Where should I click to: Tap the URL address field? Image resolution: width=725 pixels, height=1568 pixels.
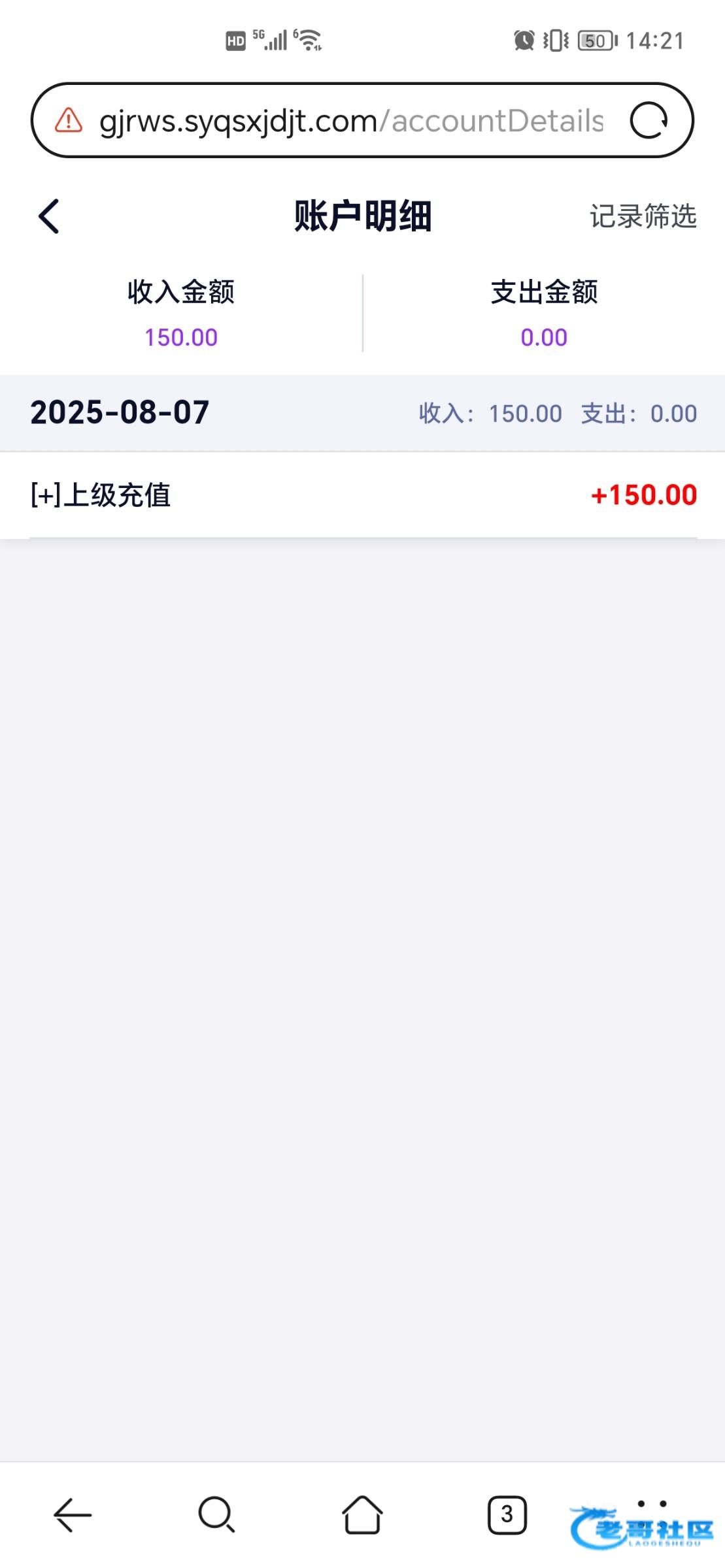click(352, 121)
